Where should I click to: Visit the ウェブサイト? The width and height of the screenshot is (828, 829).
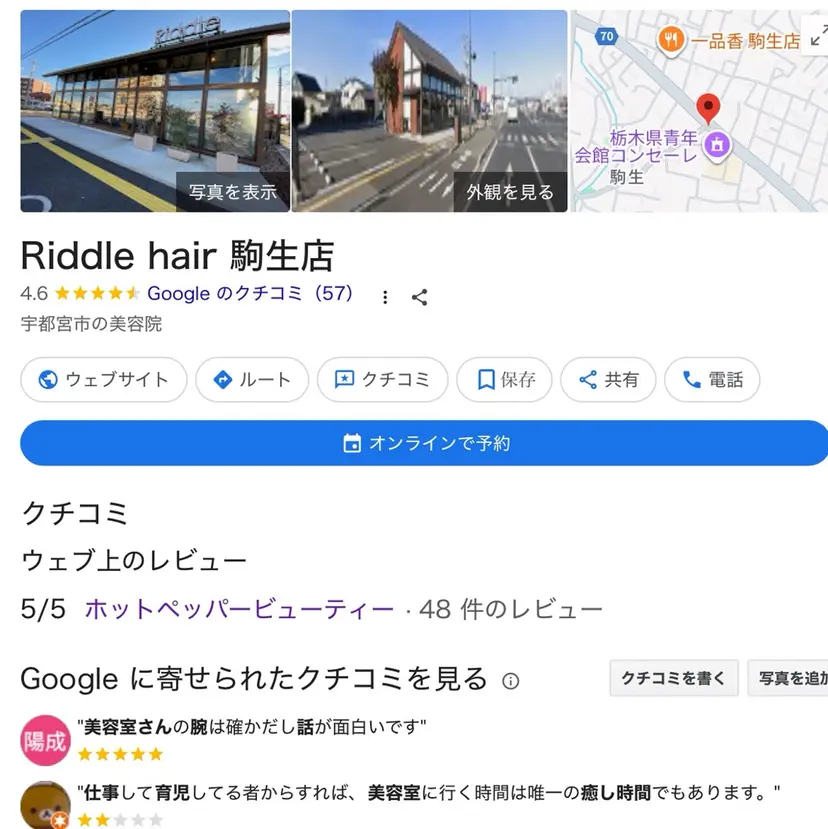coord(104,380)
